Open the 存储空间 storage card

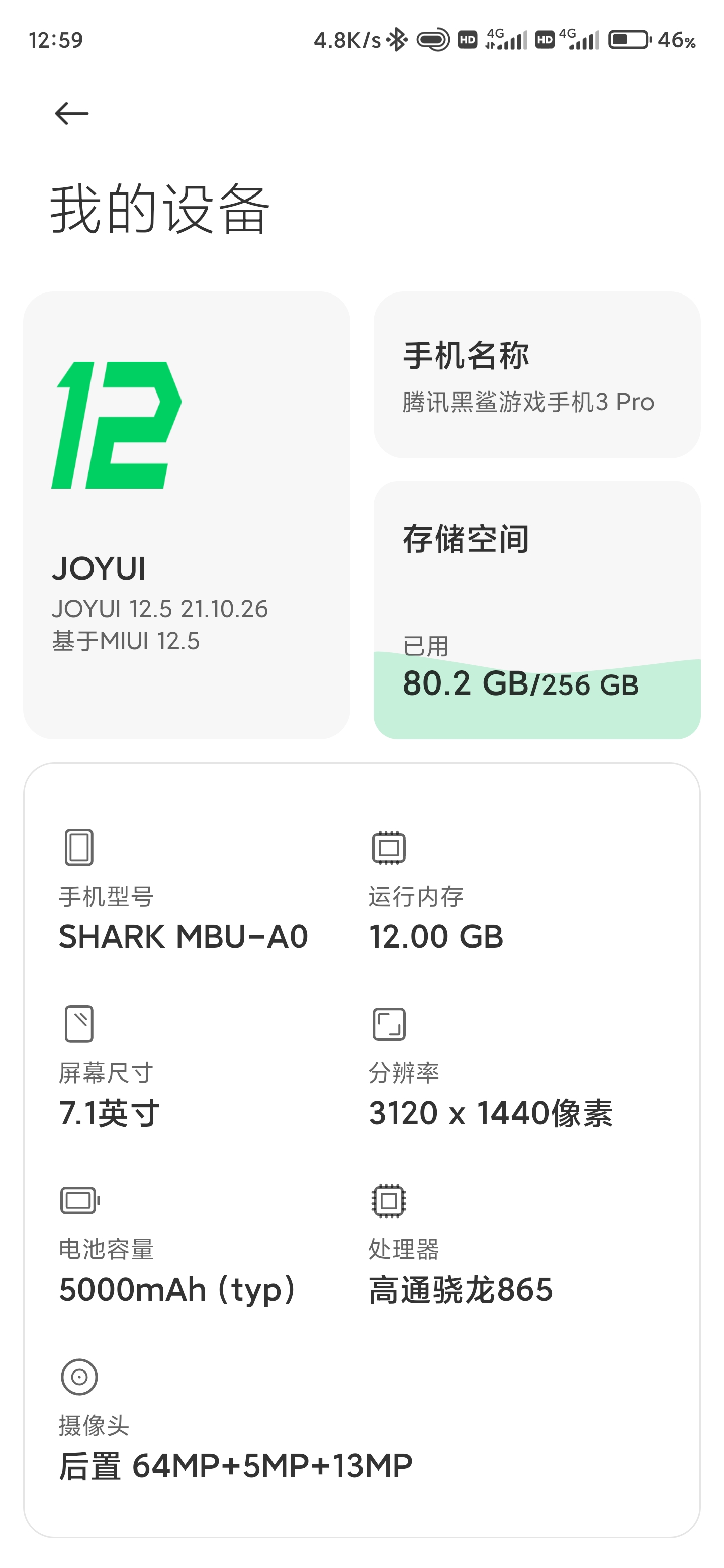tap(537, 610)
